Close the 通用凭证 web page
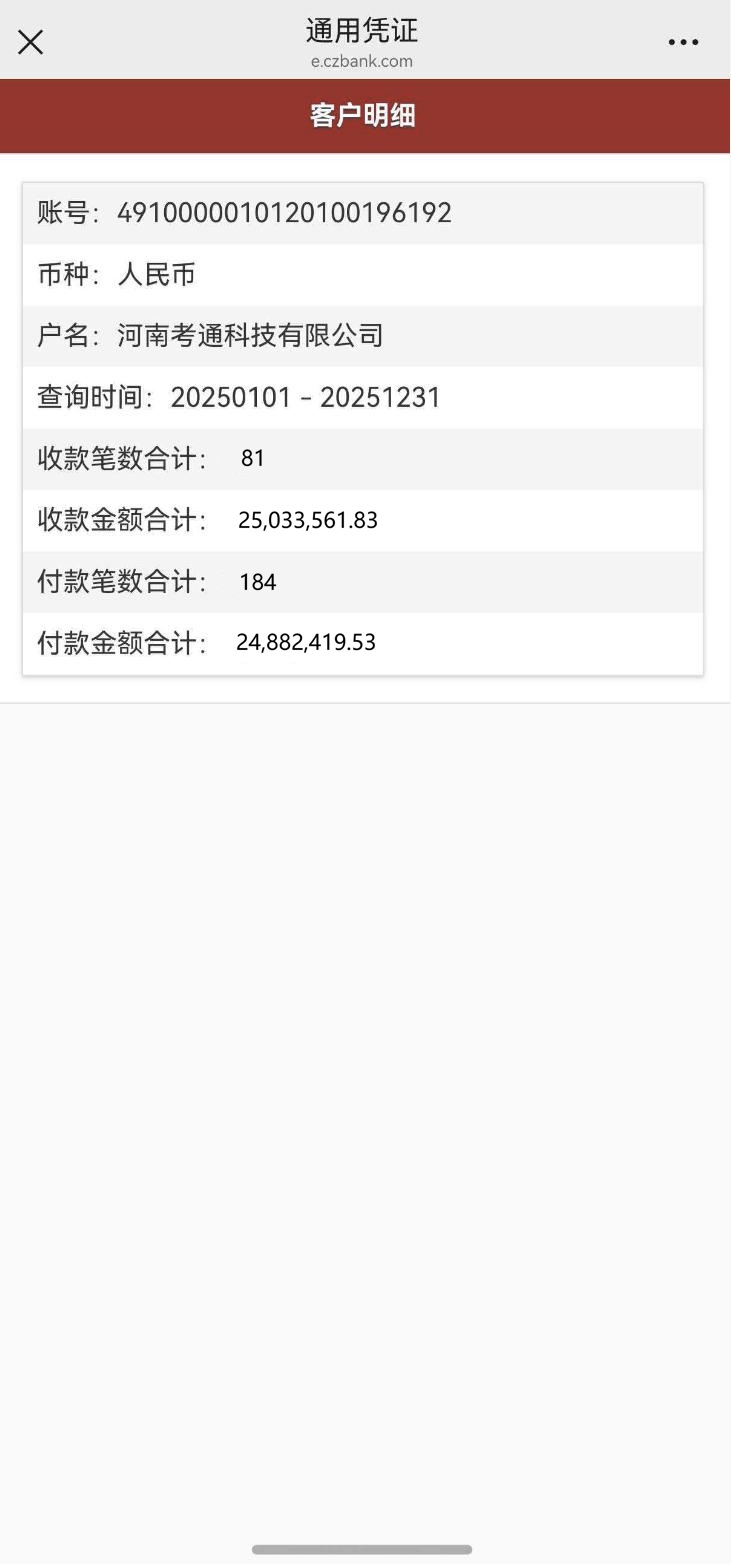The width and height of the screenshot is (731, 1564). click(x=31, y=42)
